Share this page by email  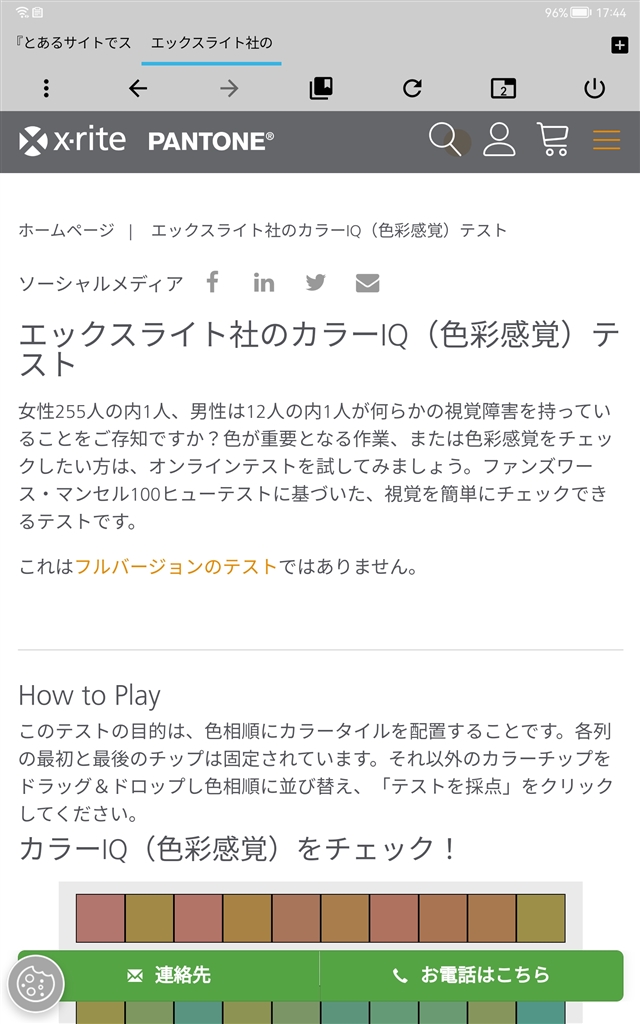[367, 283]
